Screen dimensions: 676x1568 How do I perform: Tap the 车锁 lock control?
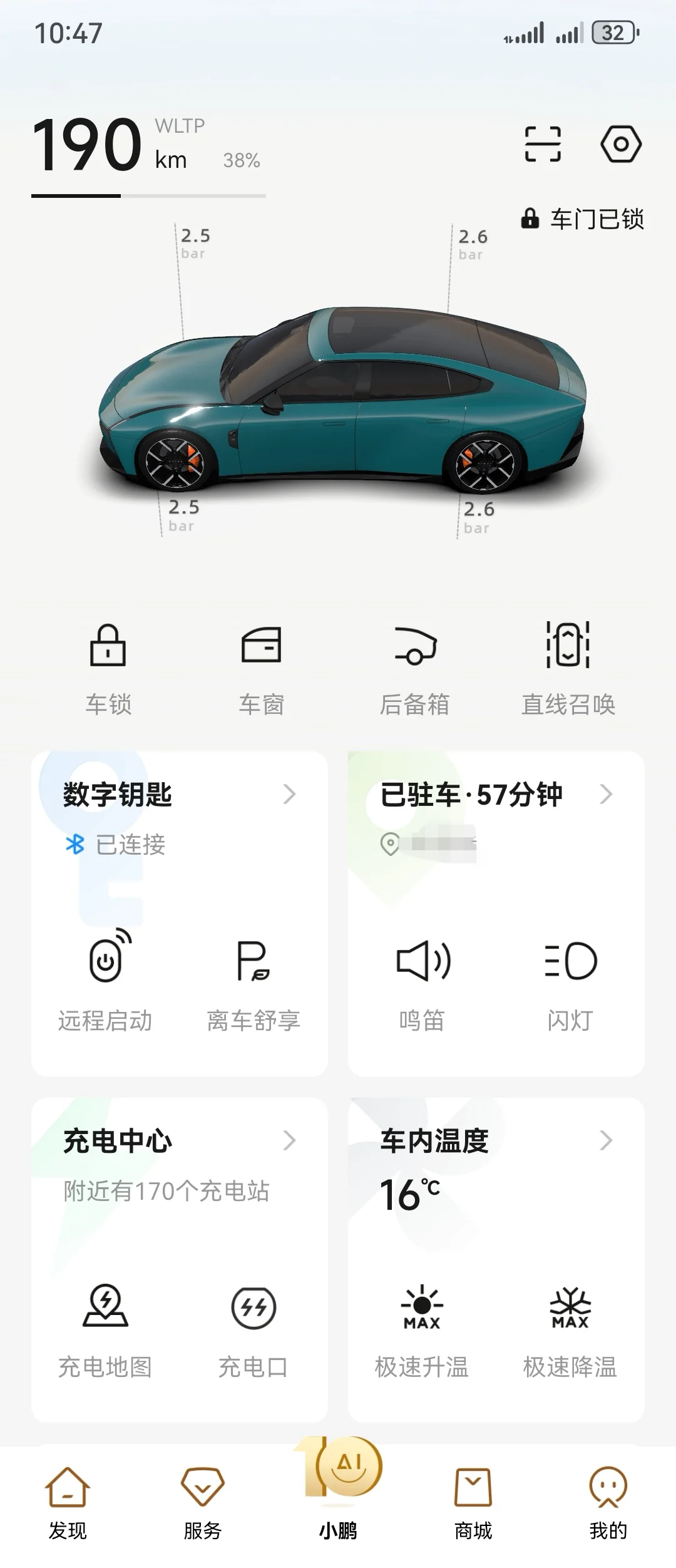pos(108,669)
